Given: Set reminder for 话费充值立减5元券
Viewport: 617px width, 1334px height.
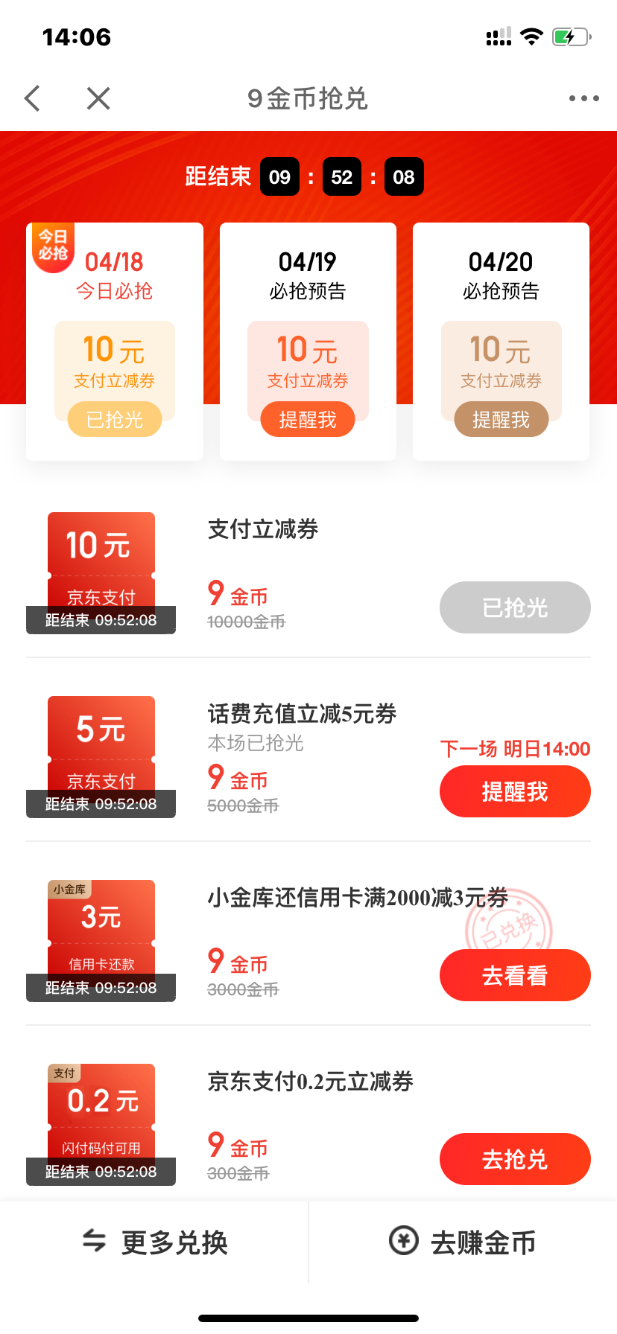Looking at the screenshot, I should (515, 791).
